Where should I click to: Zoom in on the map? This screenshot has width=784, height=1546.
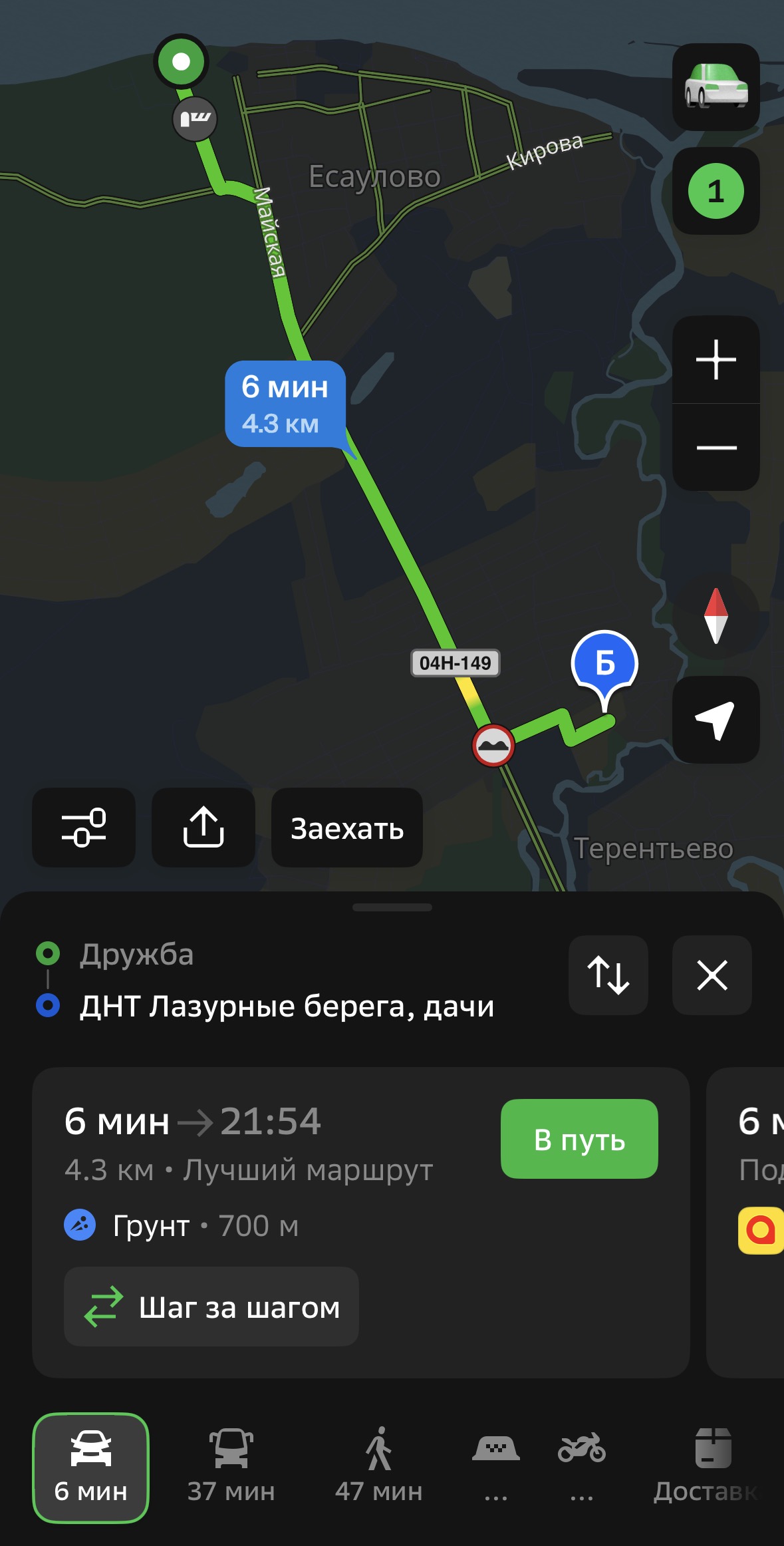tap(716, 360)
